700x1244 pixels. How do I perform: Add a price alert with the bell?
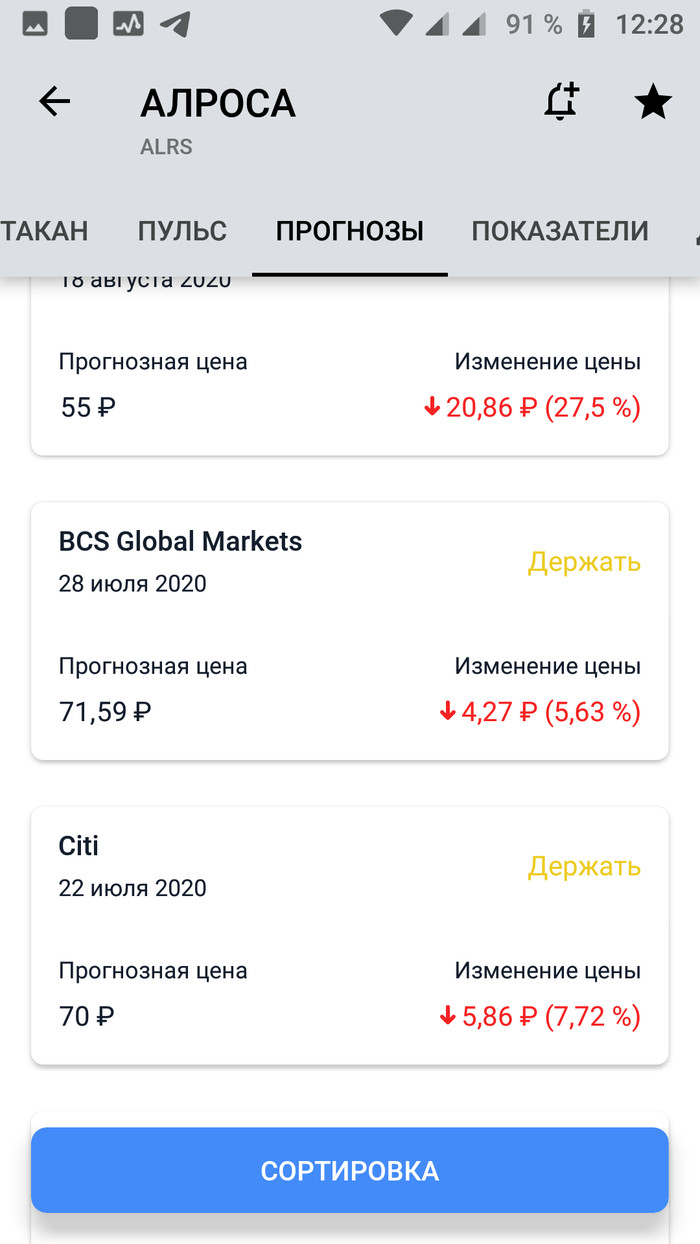pos(561,102)
